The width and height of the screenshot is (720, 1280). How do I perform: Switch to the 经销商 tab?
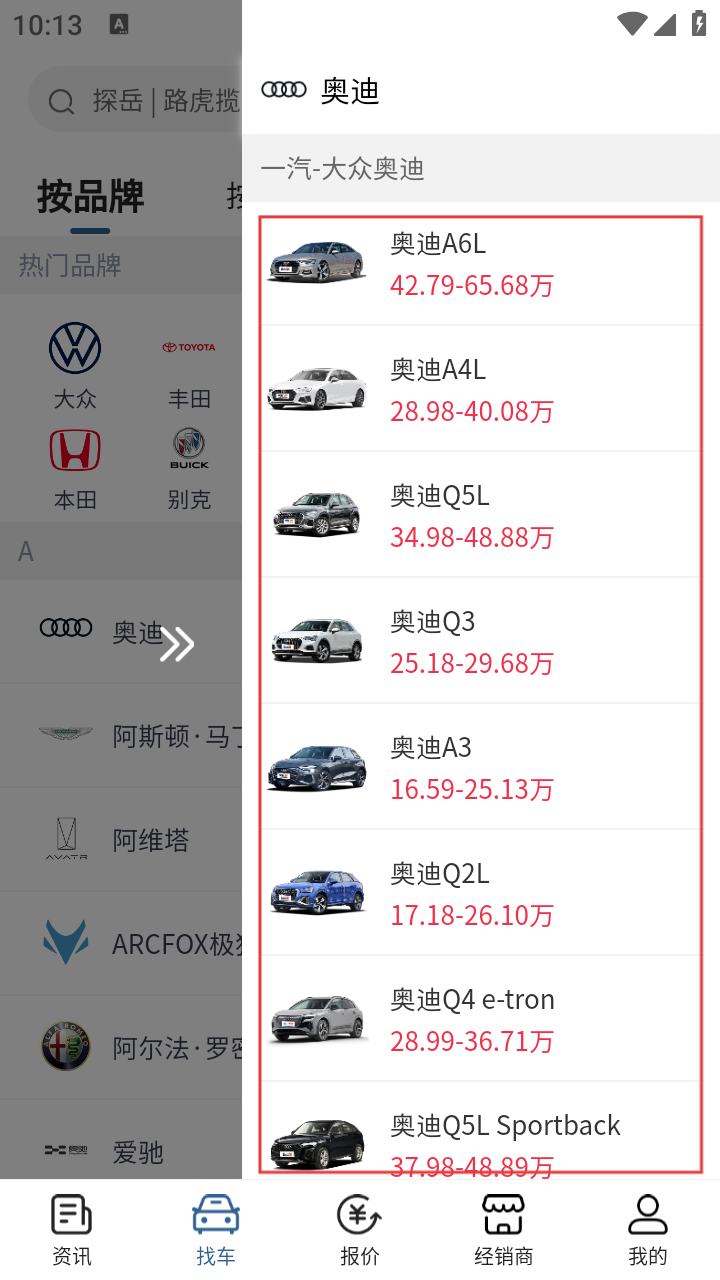(504, 1230)
